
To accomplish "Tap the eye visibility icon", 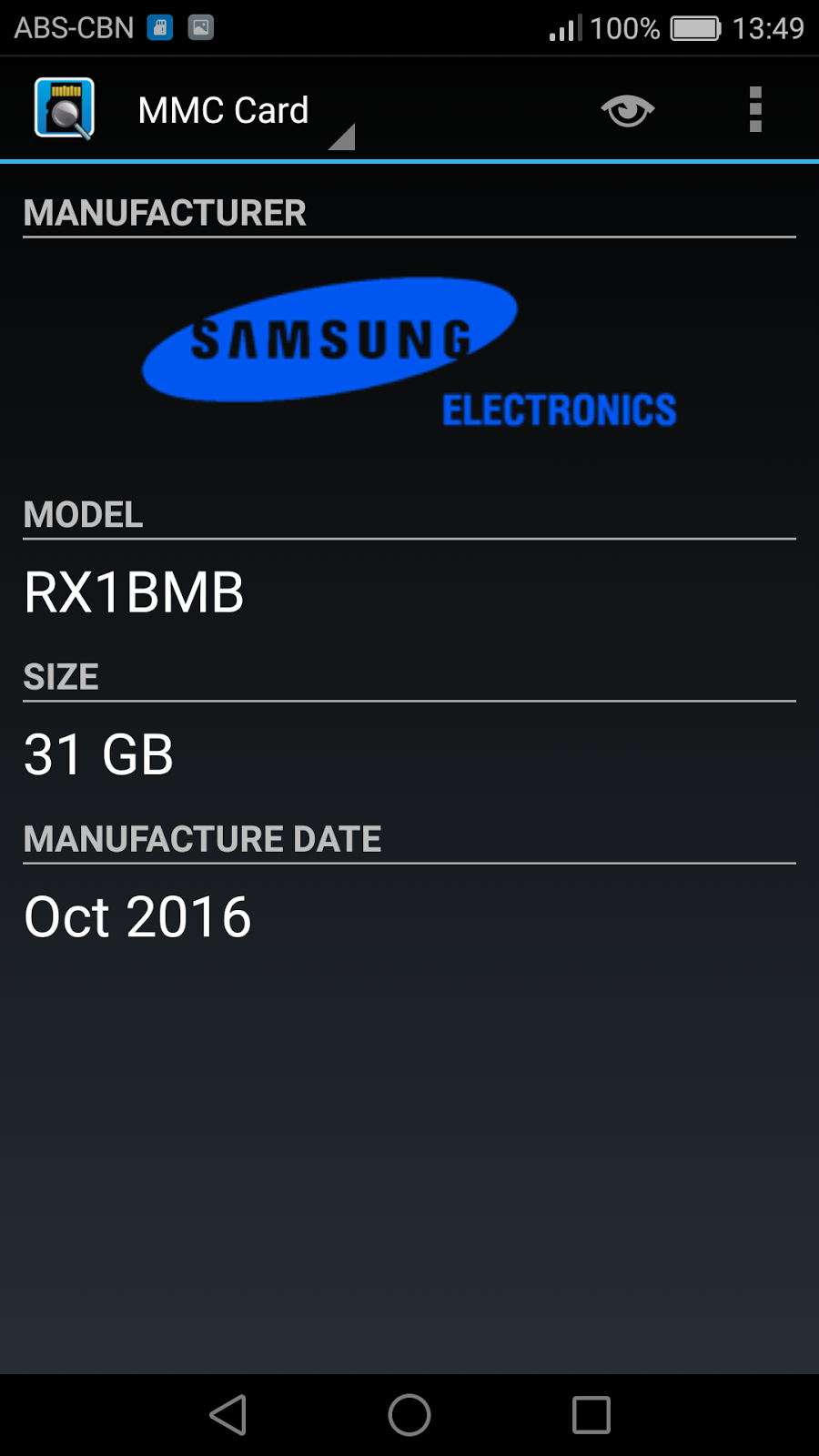I will [628, 110].
